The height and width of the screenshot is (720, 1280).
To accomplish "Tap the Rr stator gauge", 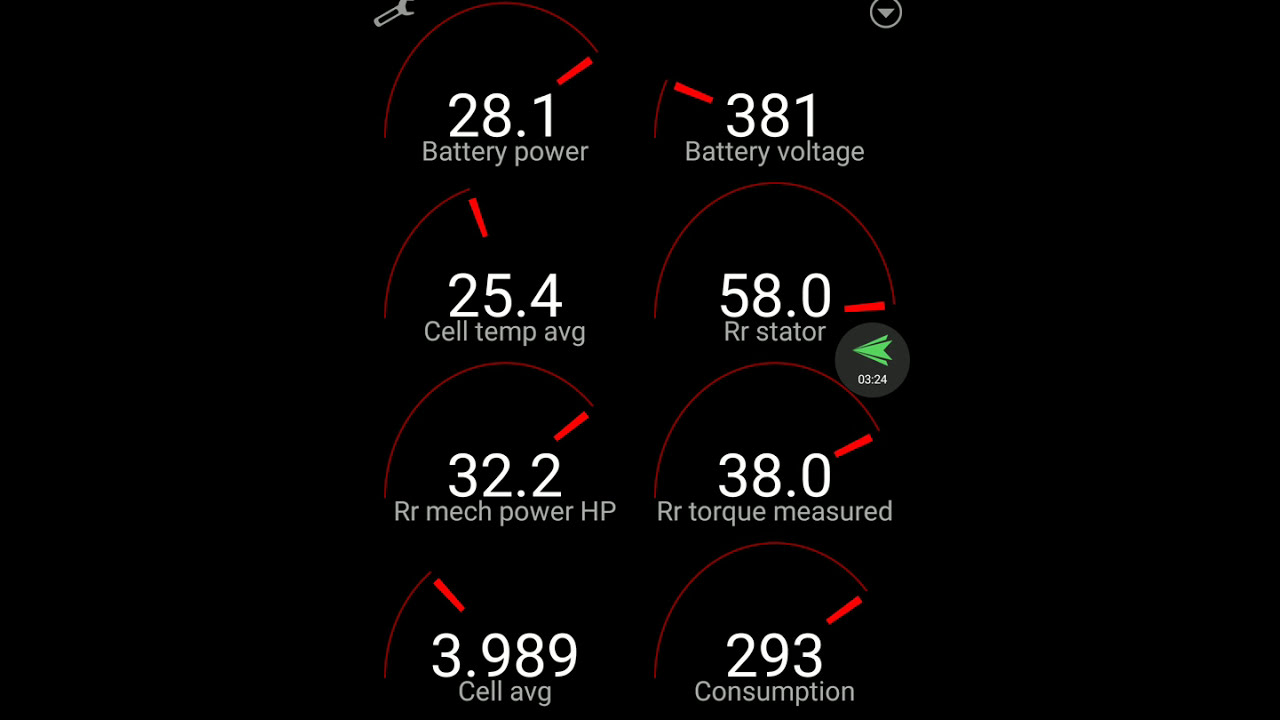I will pos(774,296).
